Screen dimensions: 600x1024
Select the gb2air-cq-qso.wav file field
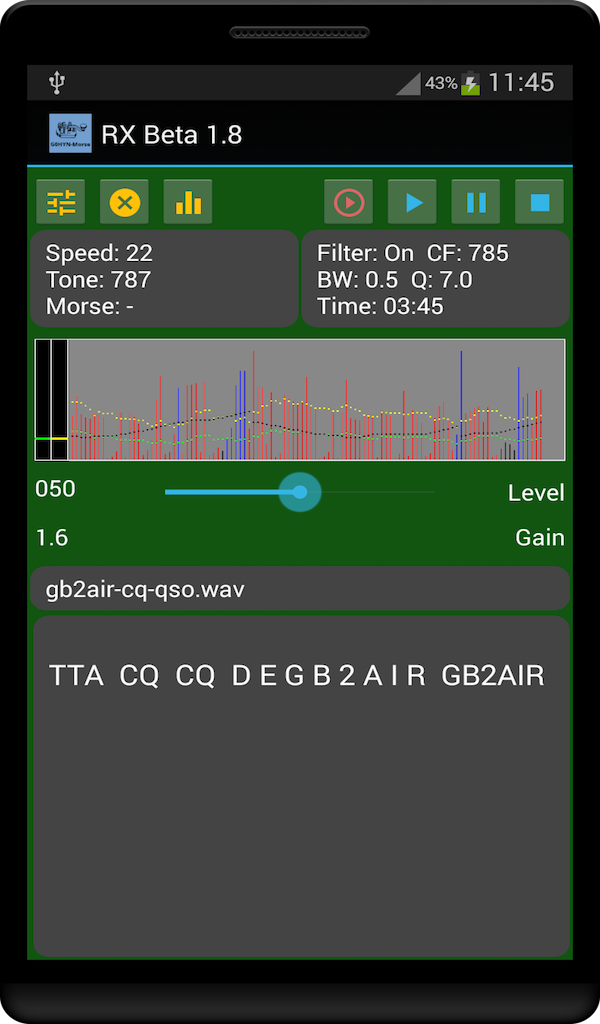point(300,589)
